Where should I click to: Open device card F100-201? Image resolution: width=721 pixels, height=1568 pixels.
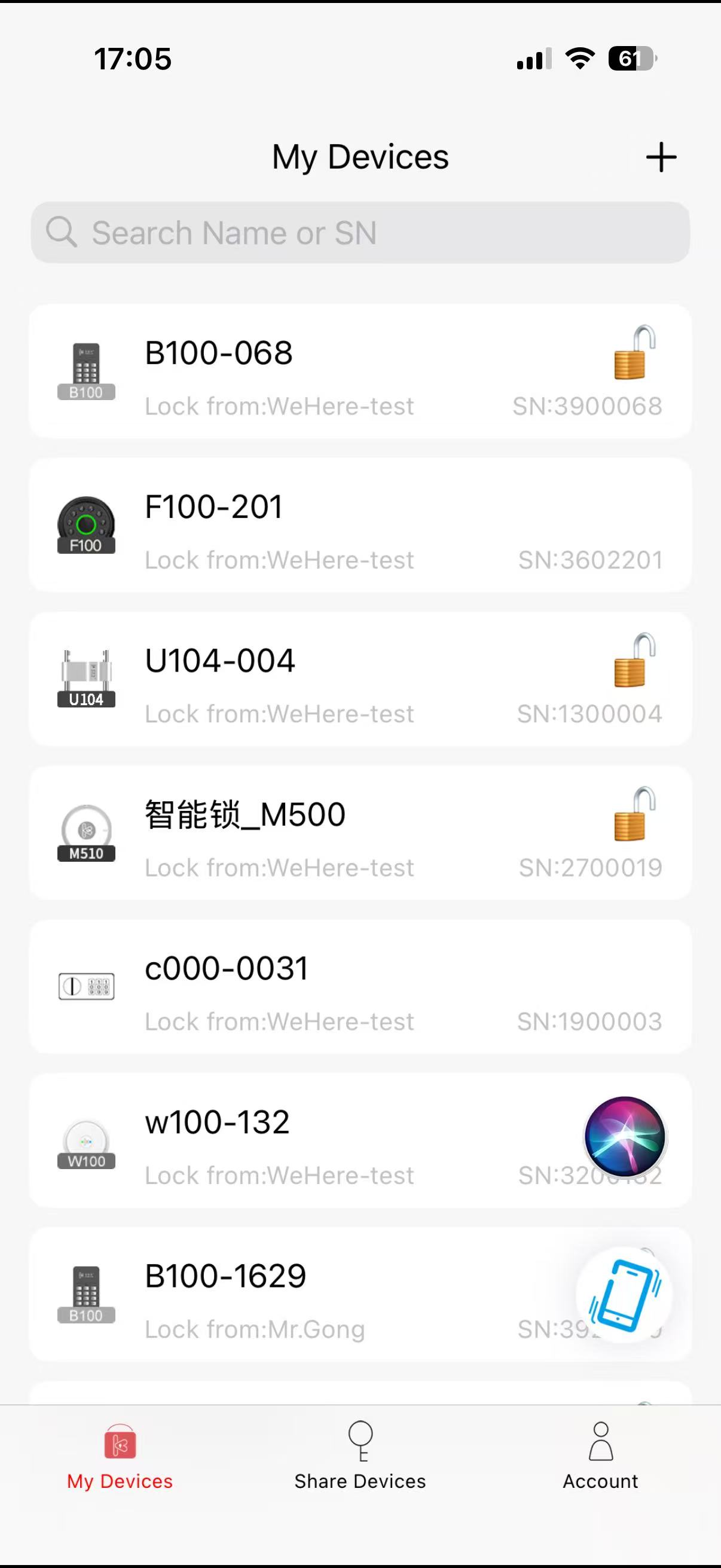click(x=360, y=526)
